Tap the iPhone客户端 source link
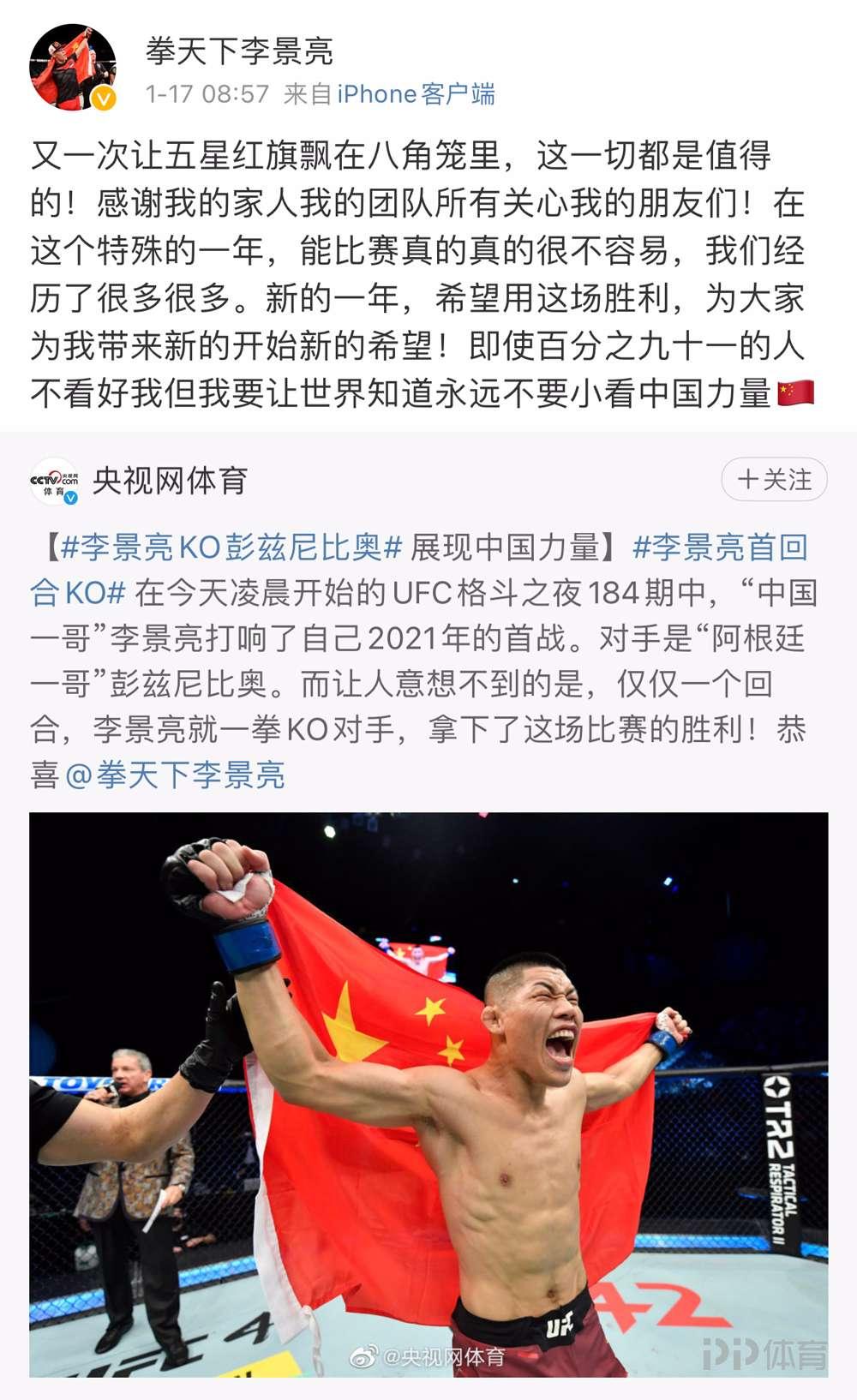The height and width of the screenshot is (1400, 857). click(x=416, y=93)
